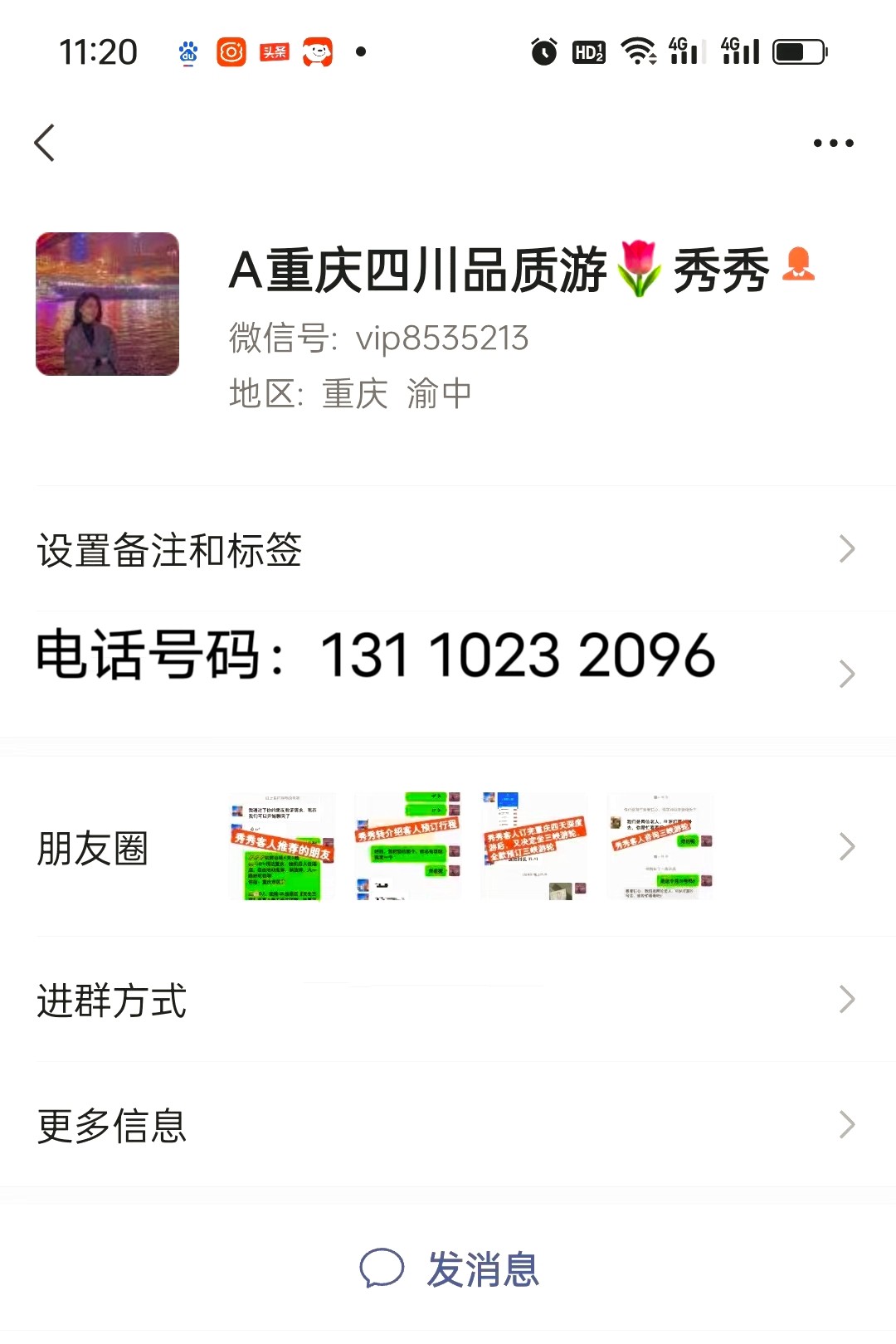Viewport: 896px width, 1344px height.
Task: Open 进群方式 row
Action: click(x=448, y=1000)
